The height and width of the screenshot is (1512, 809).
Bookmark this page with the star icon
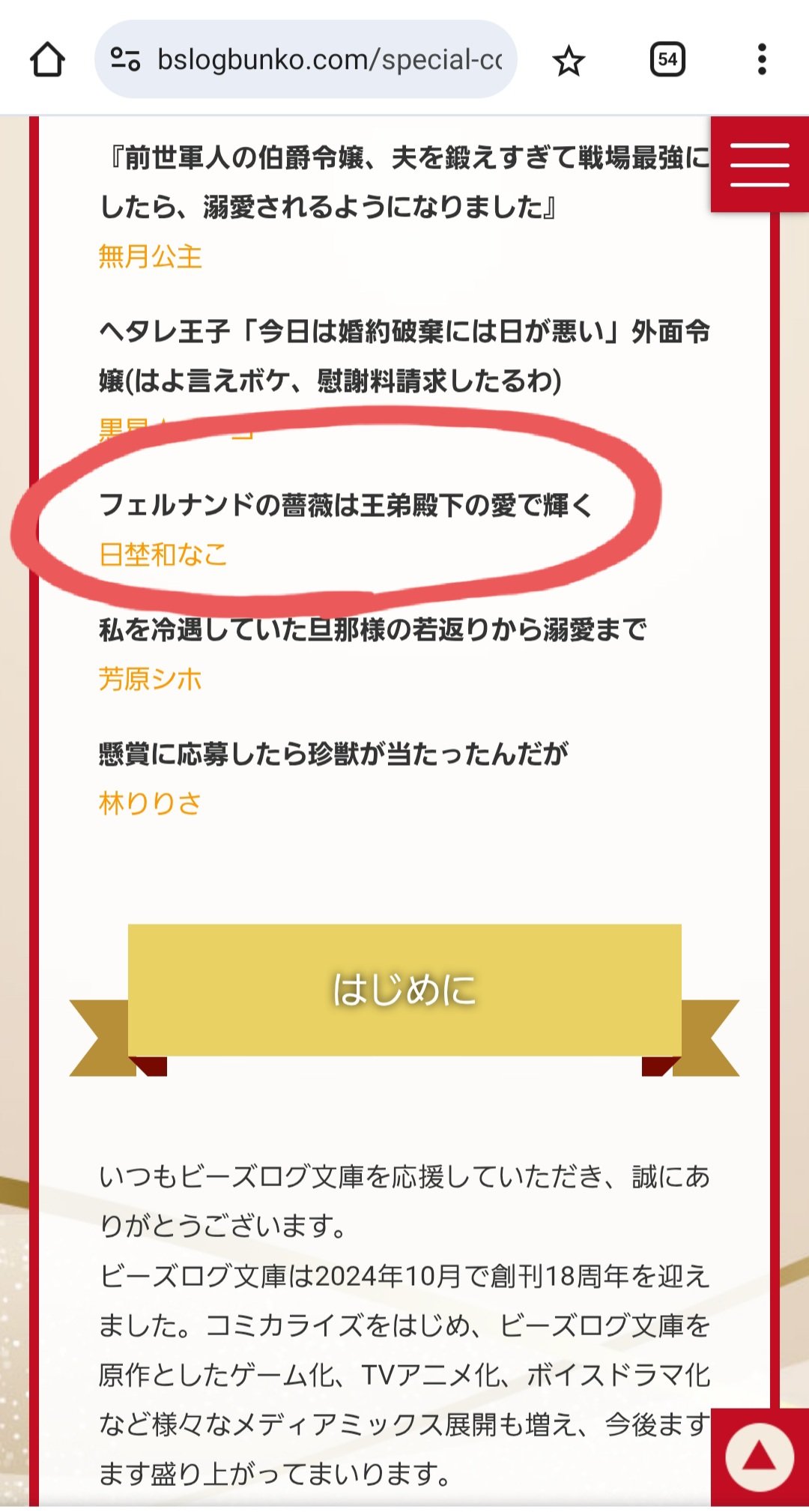coord(569,61)
